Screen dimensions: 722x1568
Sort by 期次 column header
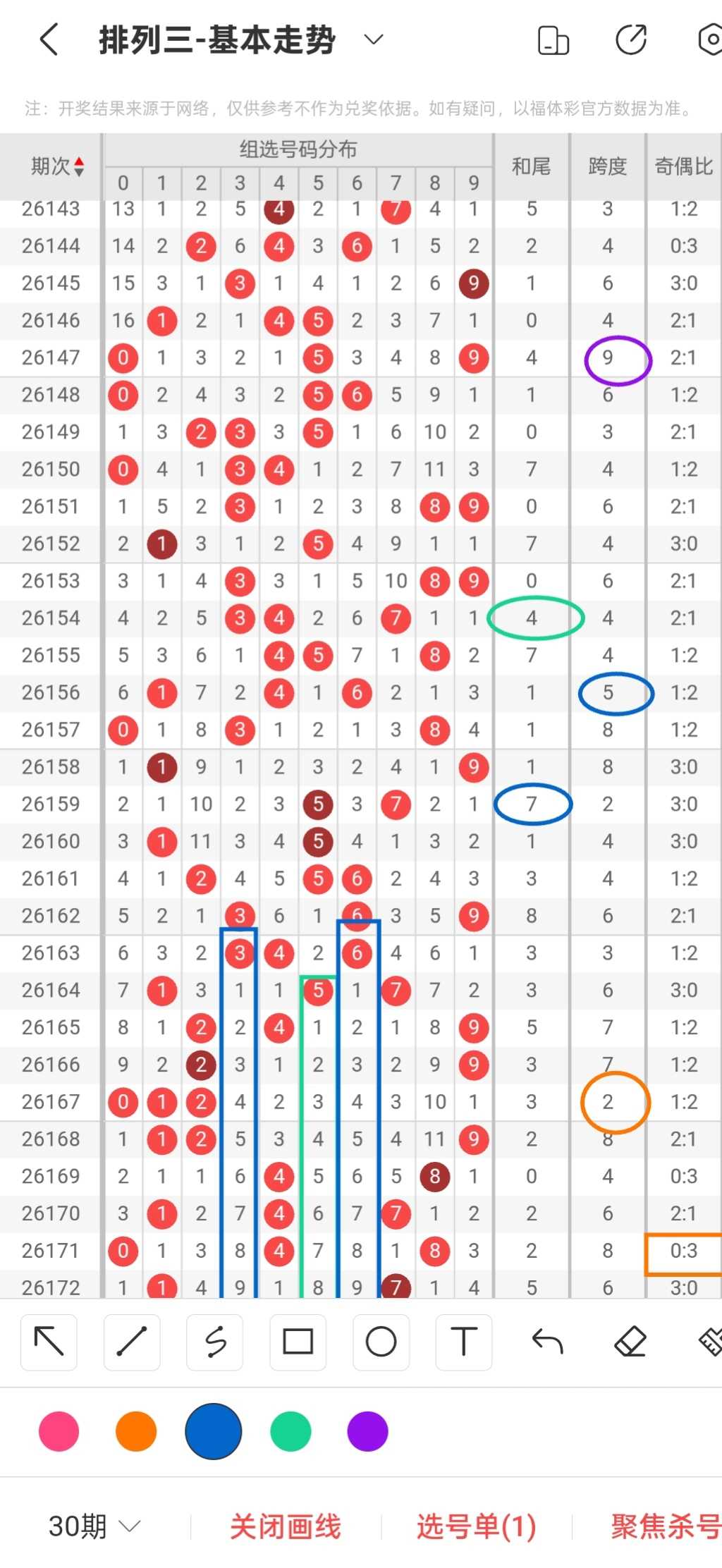58,166
